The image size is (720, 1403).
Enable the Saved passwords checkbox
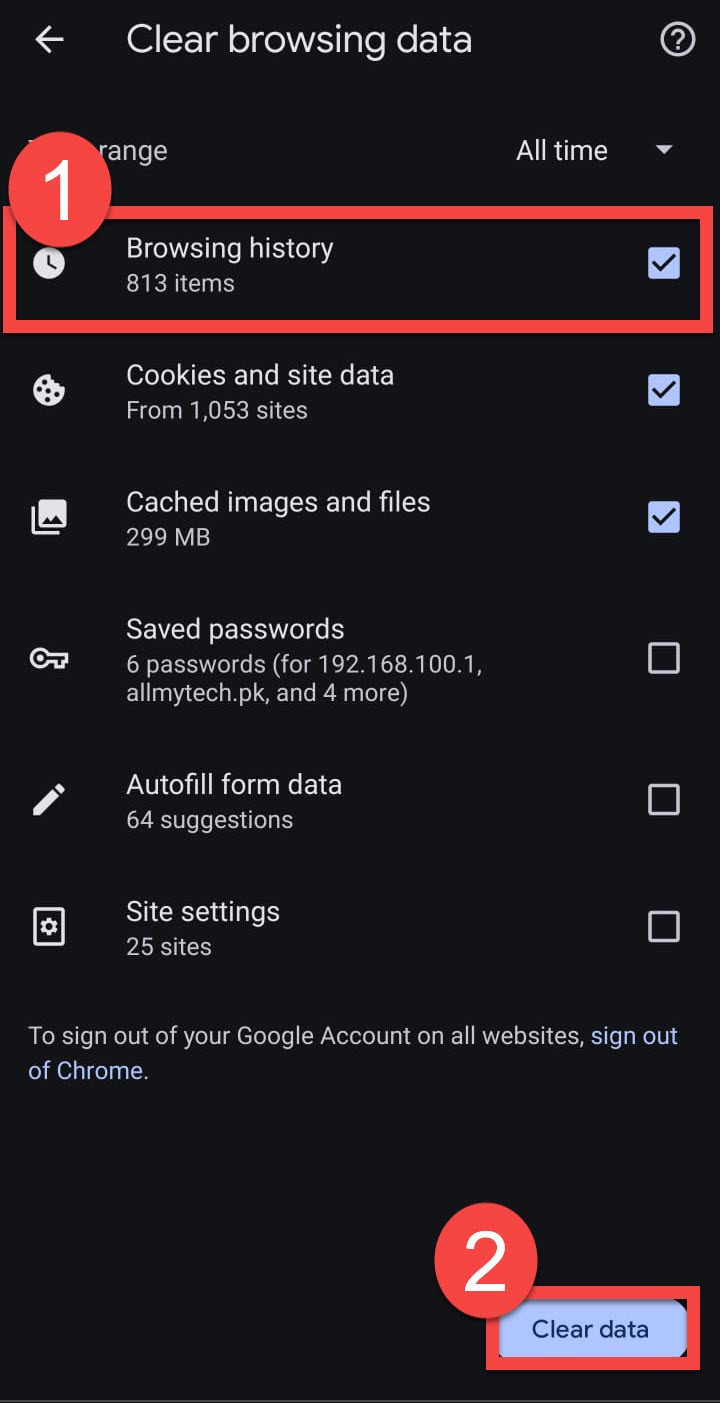point(663,658)
